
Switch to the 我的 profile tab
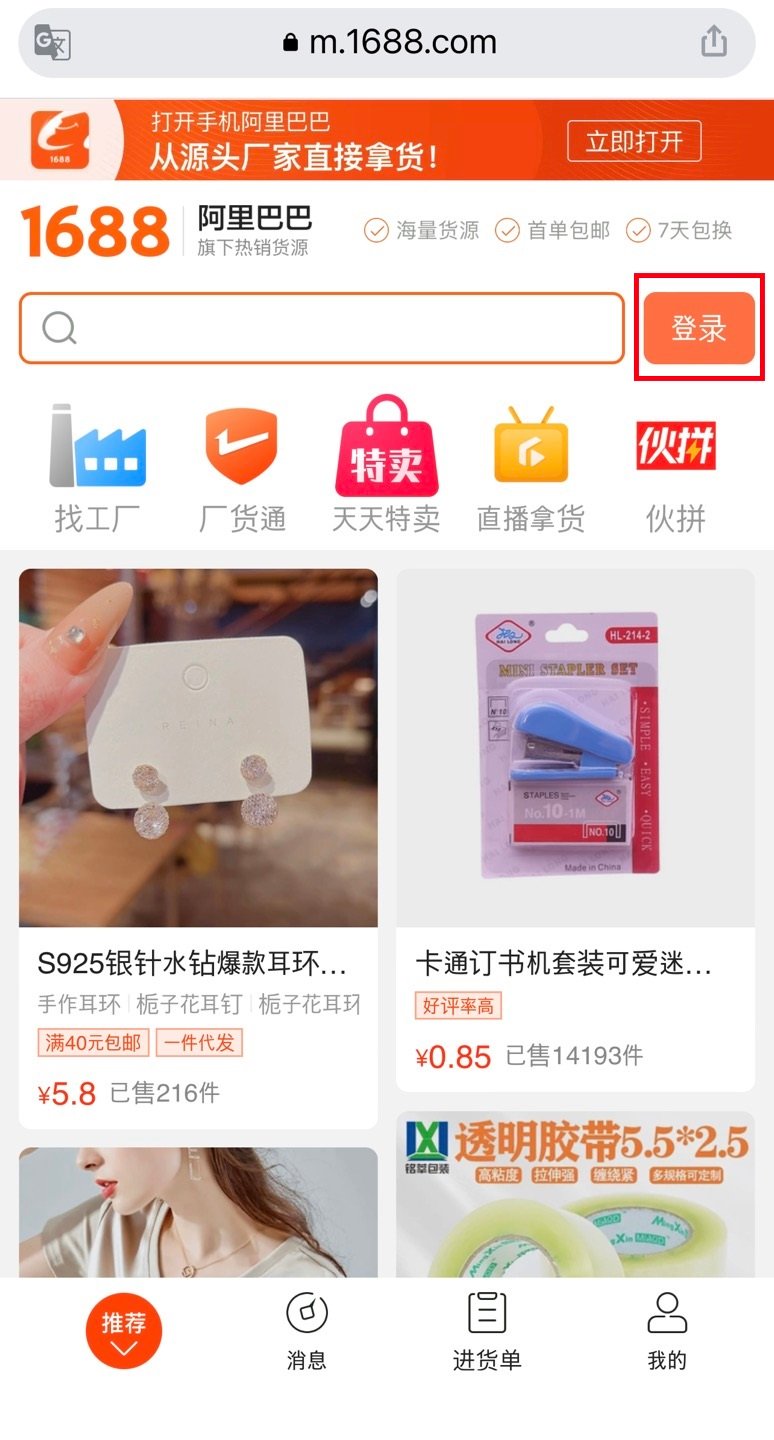(x=667, y=1331)
